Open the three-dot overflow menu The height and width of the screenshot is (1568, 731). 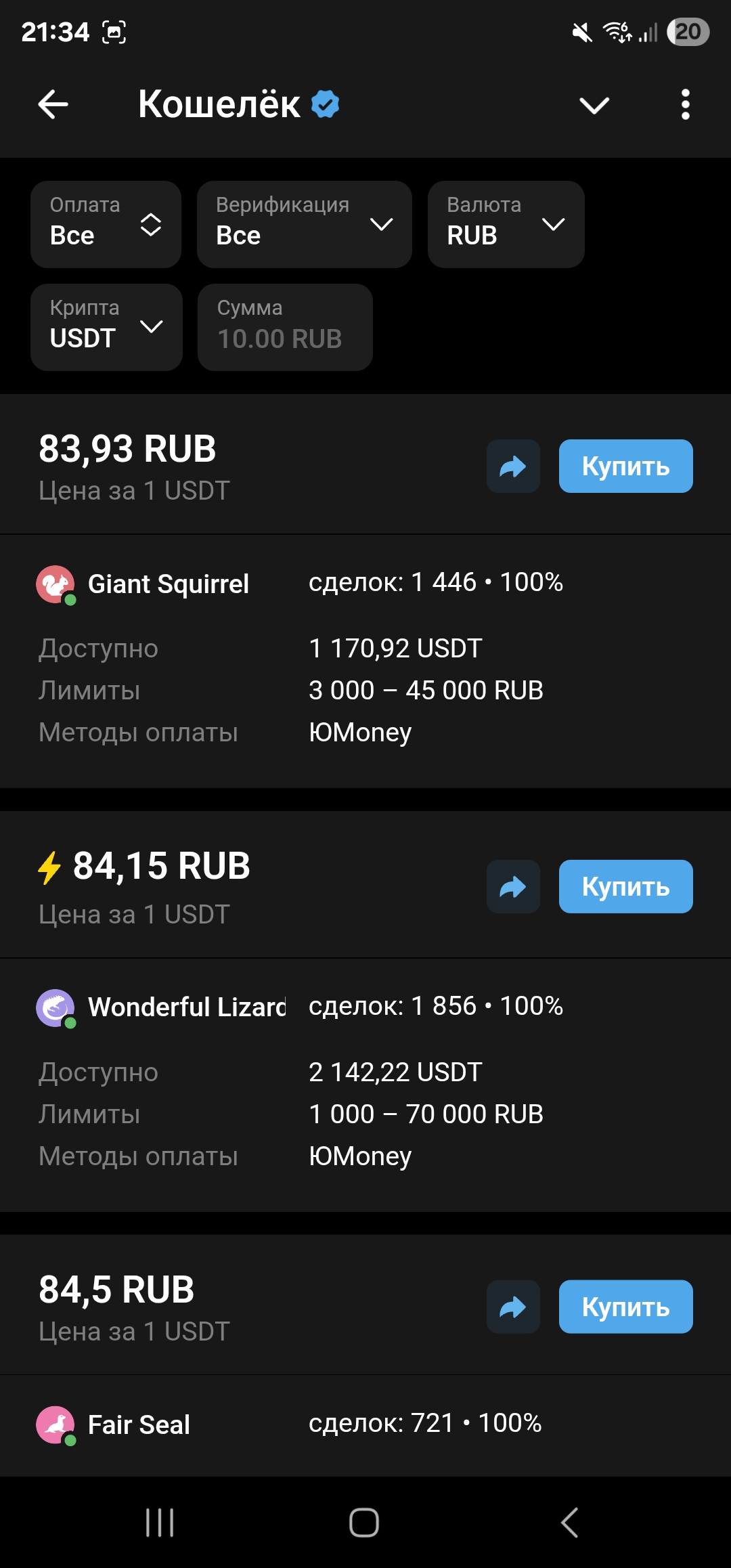point(685,105)
